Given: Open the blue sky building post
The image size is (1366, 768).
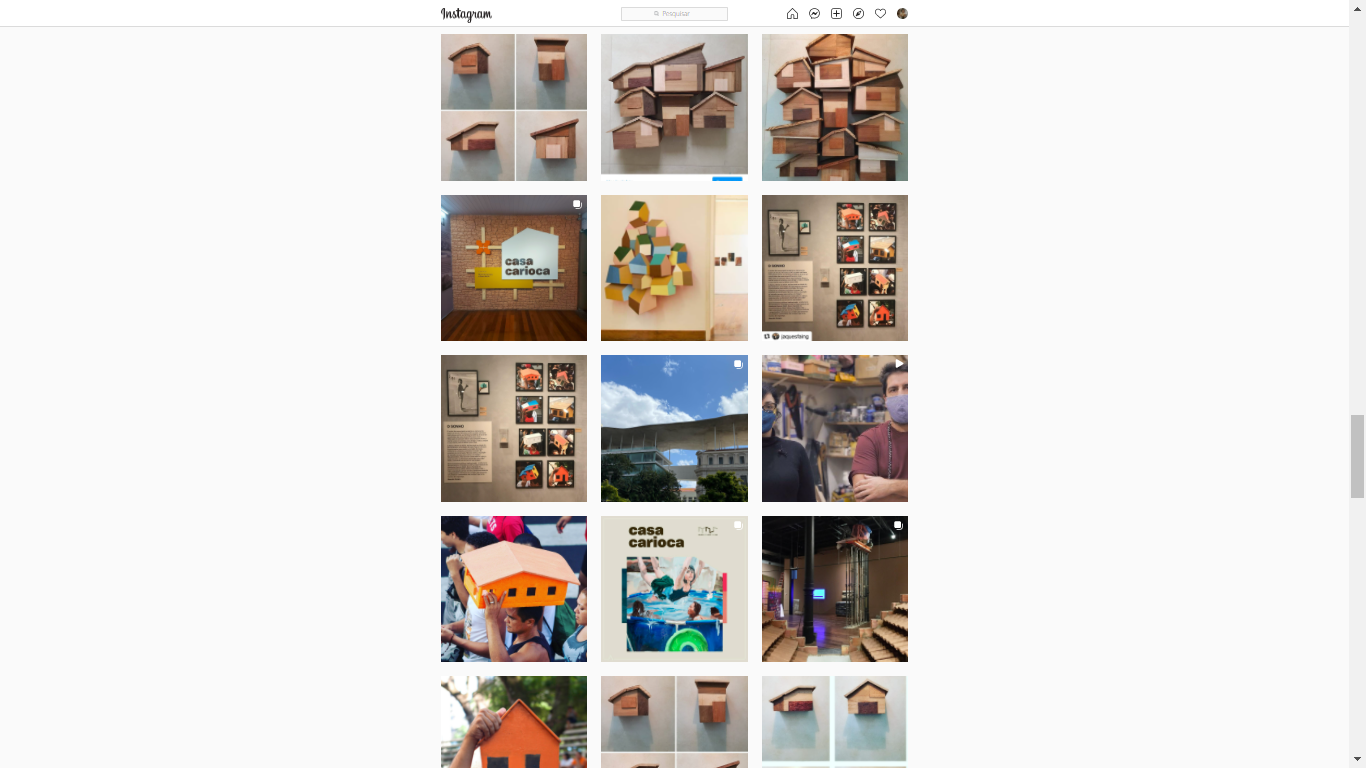Looking at the screenshot, I should point(674,428).
